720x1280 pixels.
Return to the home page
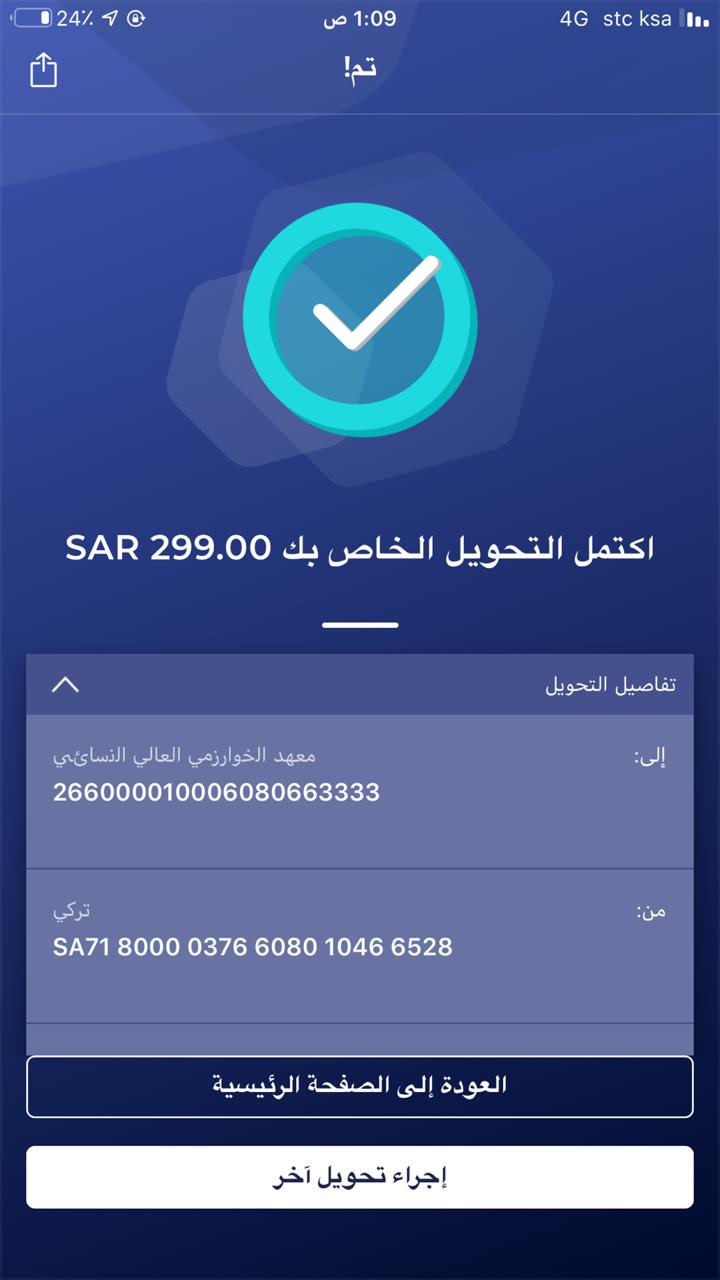(x=360, y=1086)
